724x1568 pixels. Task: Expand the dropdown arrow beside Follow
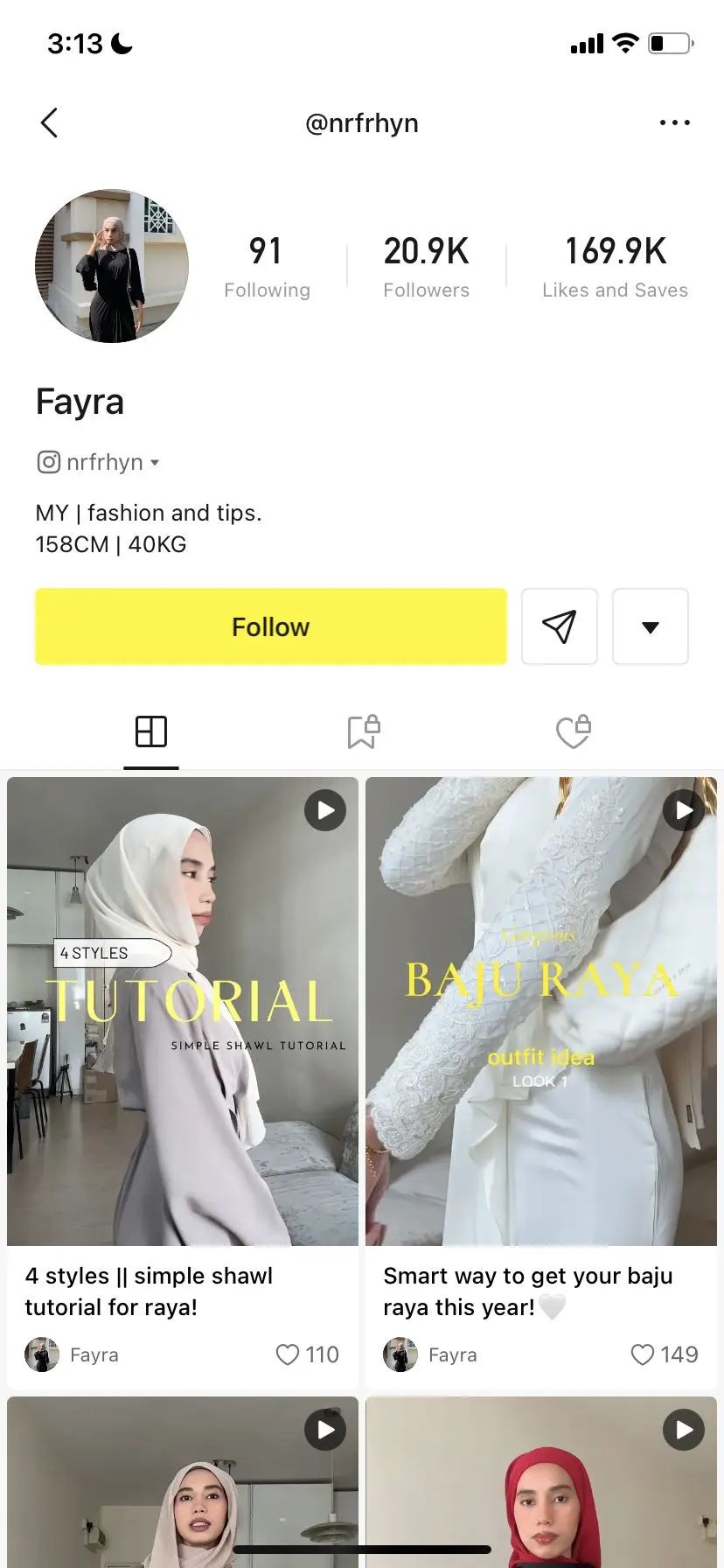pos(650,626)
